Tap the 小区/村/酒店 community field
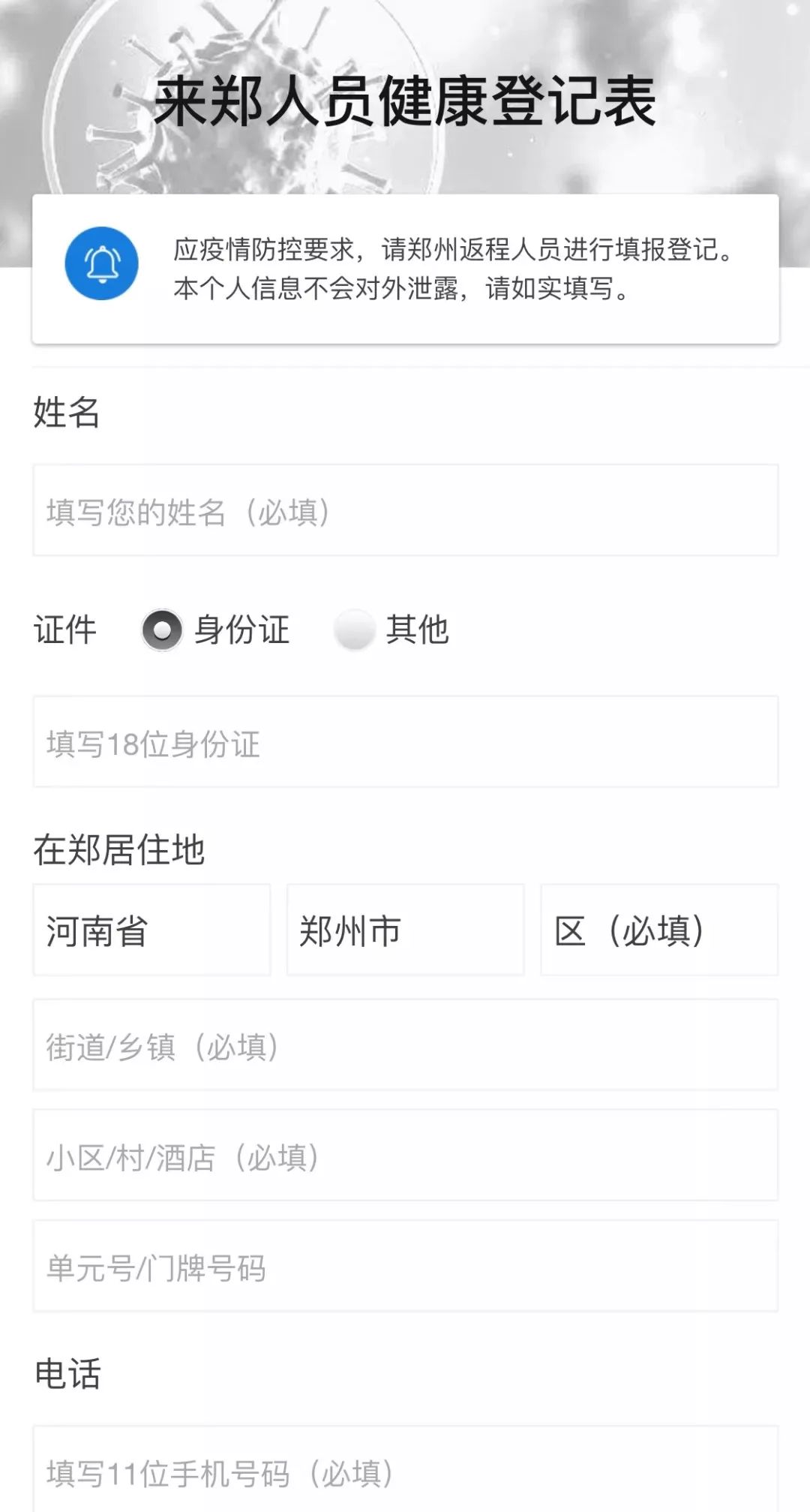Image resolution: width=810 pixels, height=1512 pixels. pyautogui.click(x=405, y=1155)
